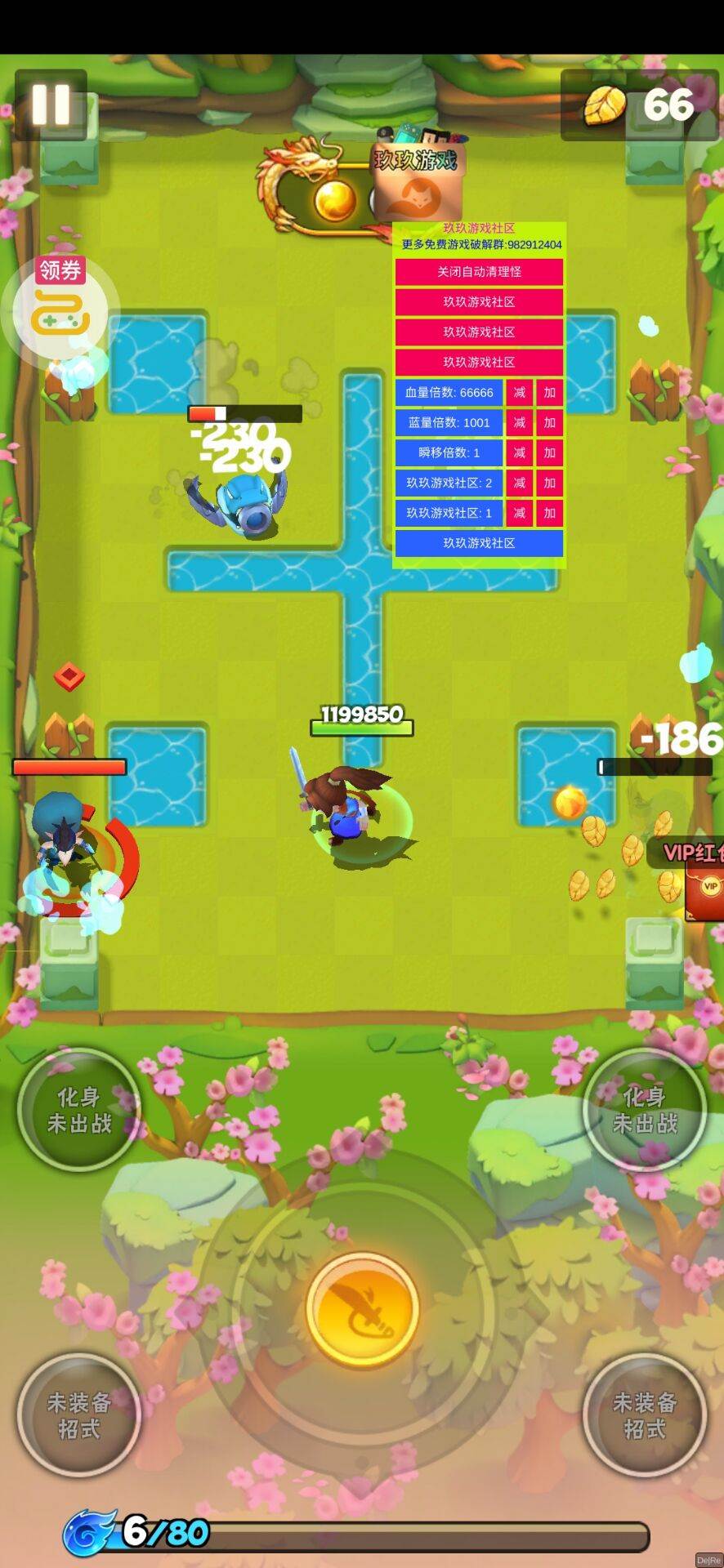Tap the golden sword attack button

point(362,1309)
